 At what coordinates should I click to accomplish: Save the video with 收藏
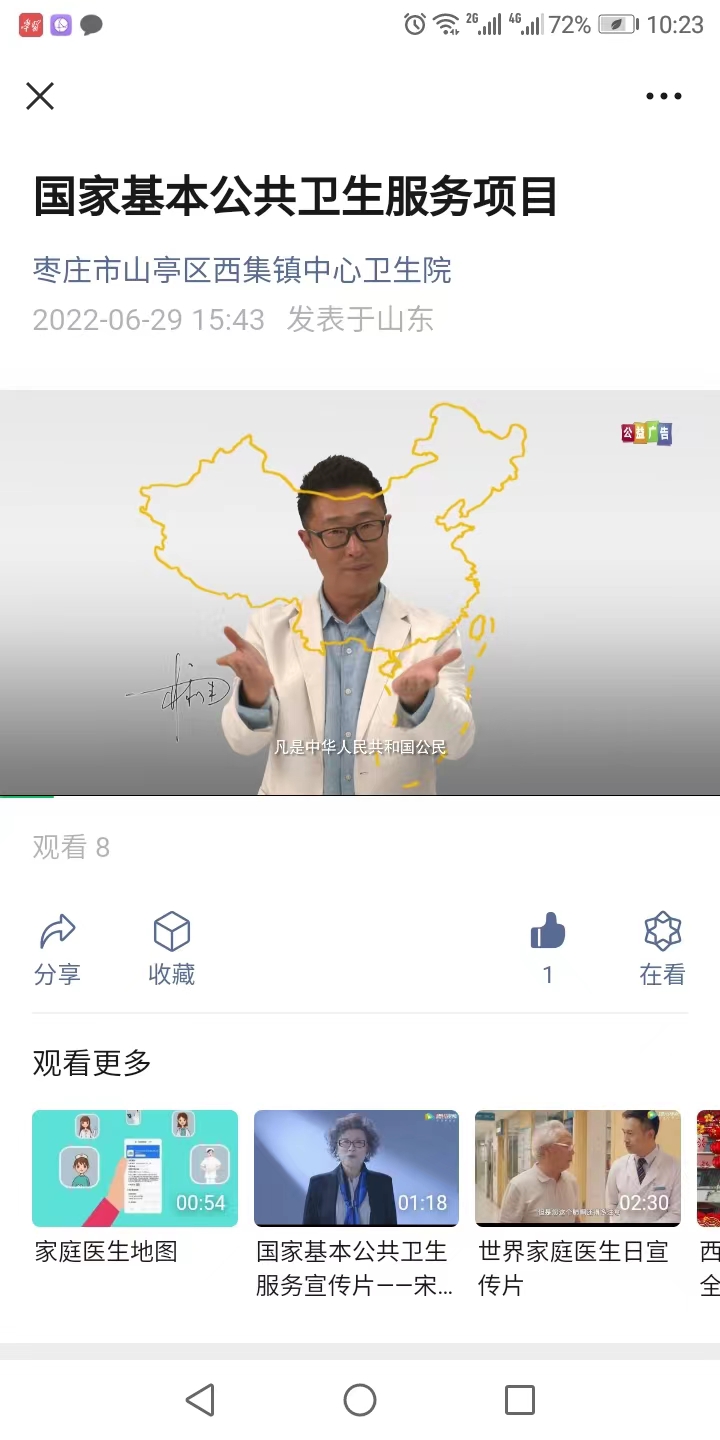171,949
